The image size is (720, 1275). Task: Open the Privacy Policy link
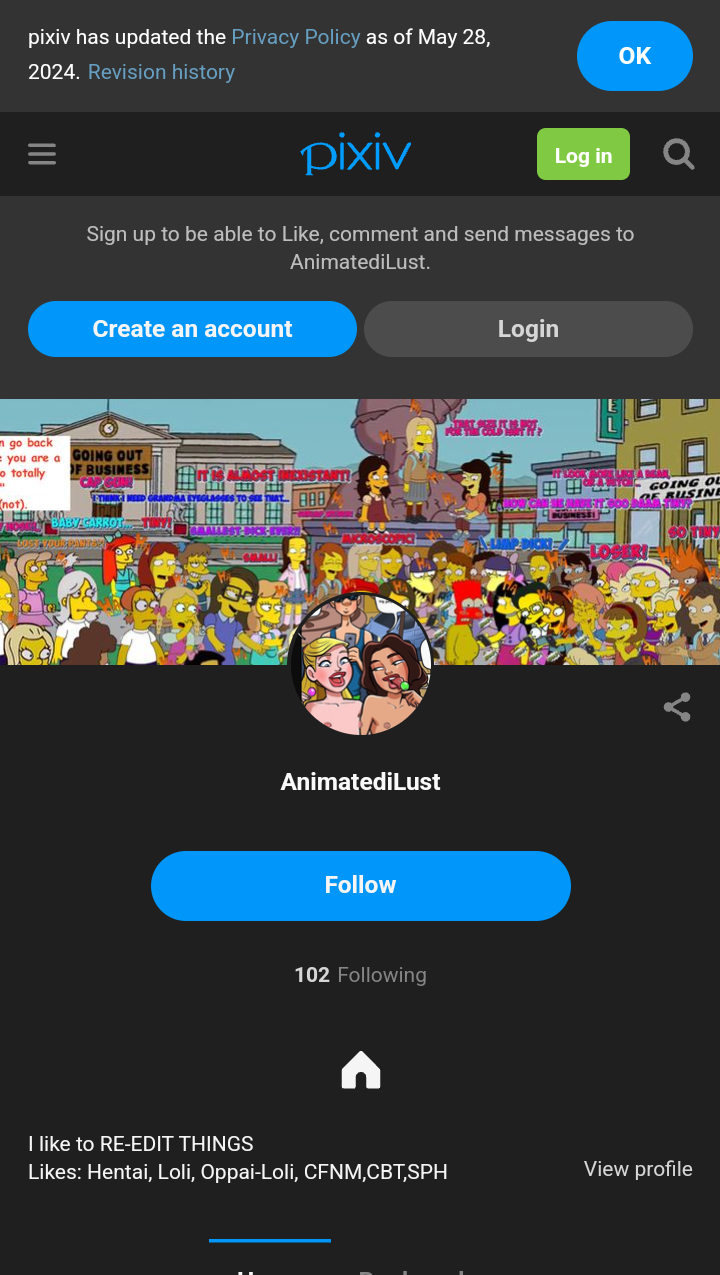click(295, 37)
